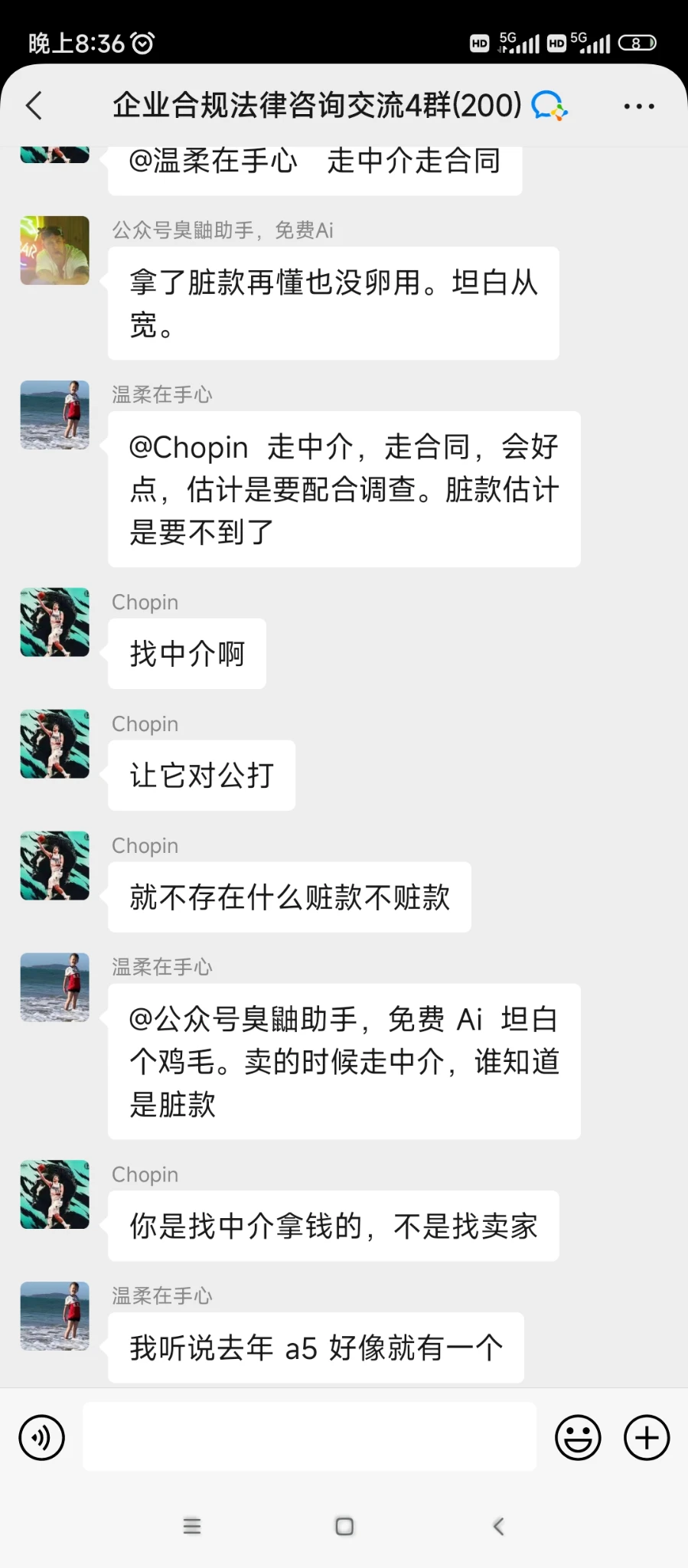
Task: View 温柔在手心's avatar above the @Chopin message
Action: 54,415
